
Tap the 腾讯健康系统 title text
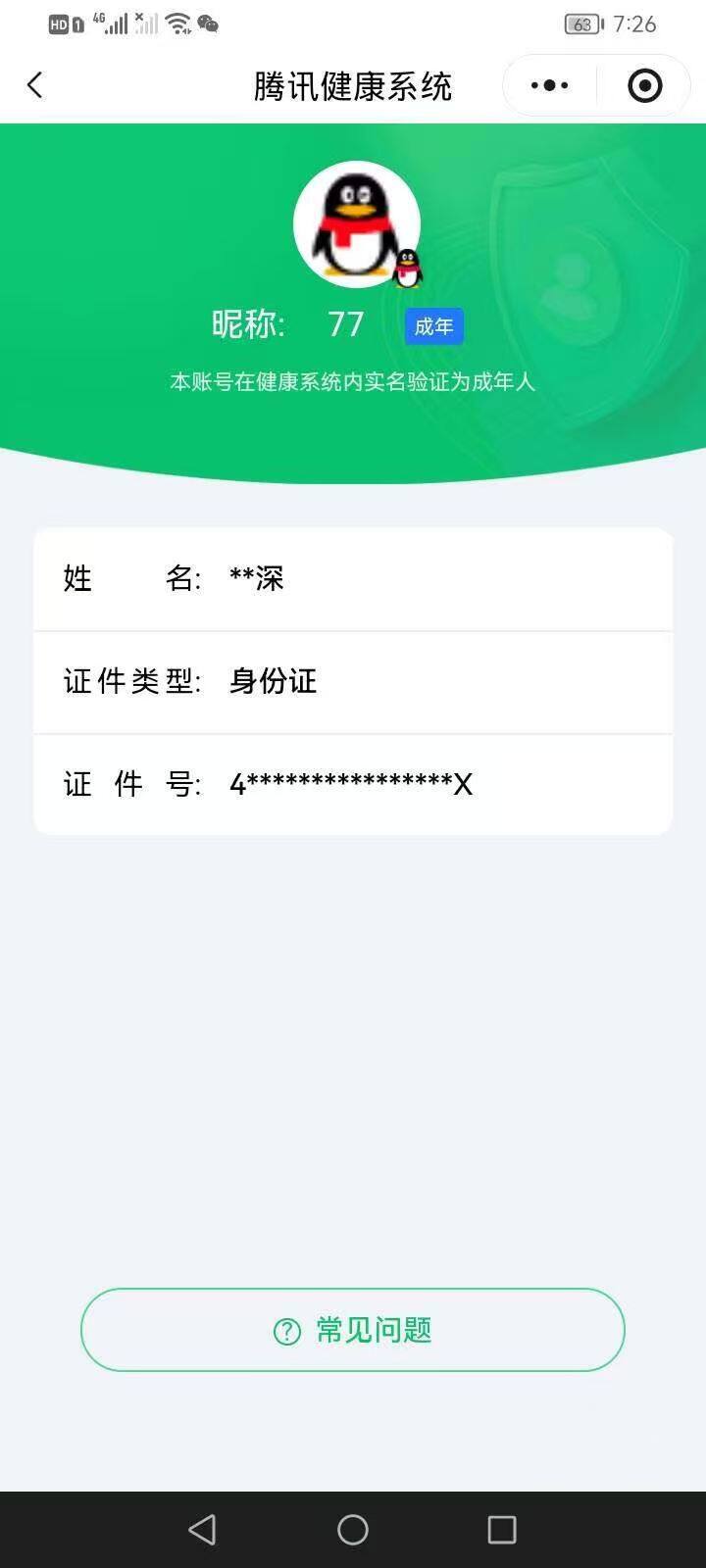tap(353, 85)
